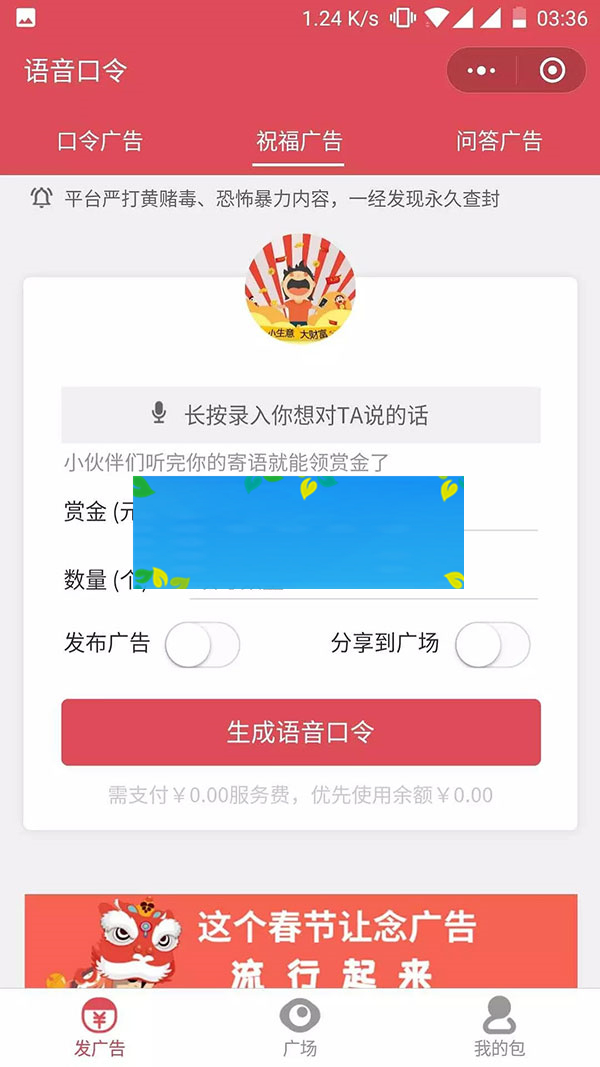The height and width of the screenshot is (1067, 600).
Task: Open the 广场 bottom tab
Action: tap(299, 1028)
